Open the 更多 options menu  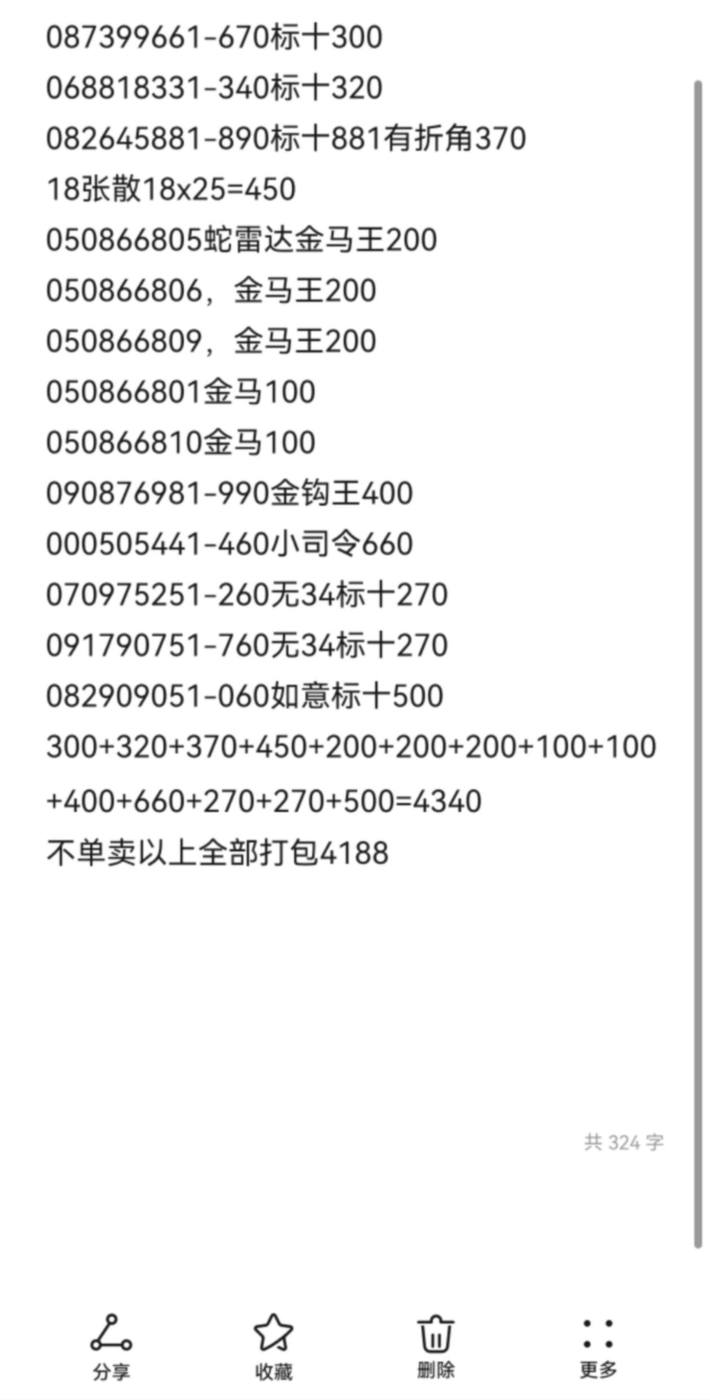click(598, 1345)
